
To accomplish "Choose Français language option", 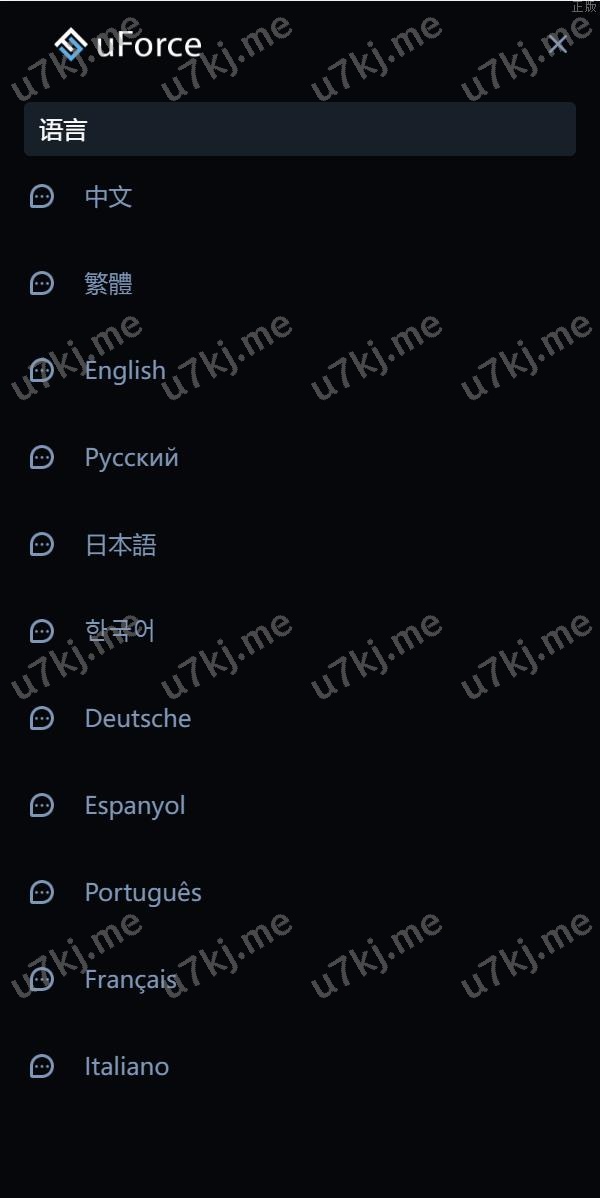I will (x=130, y=980).
